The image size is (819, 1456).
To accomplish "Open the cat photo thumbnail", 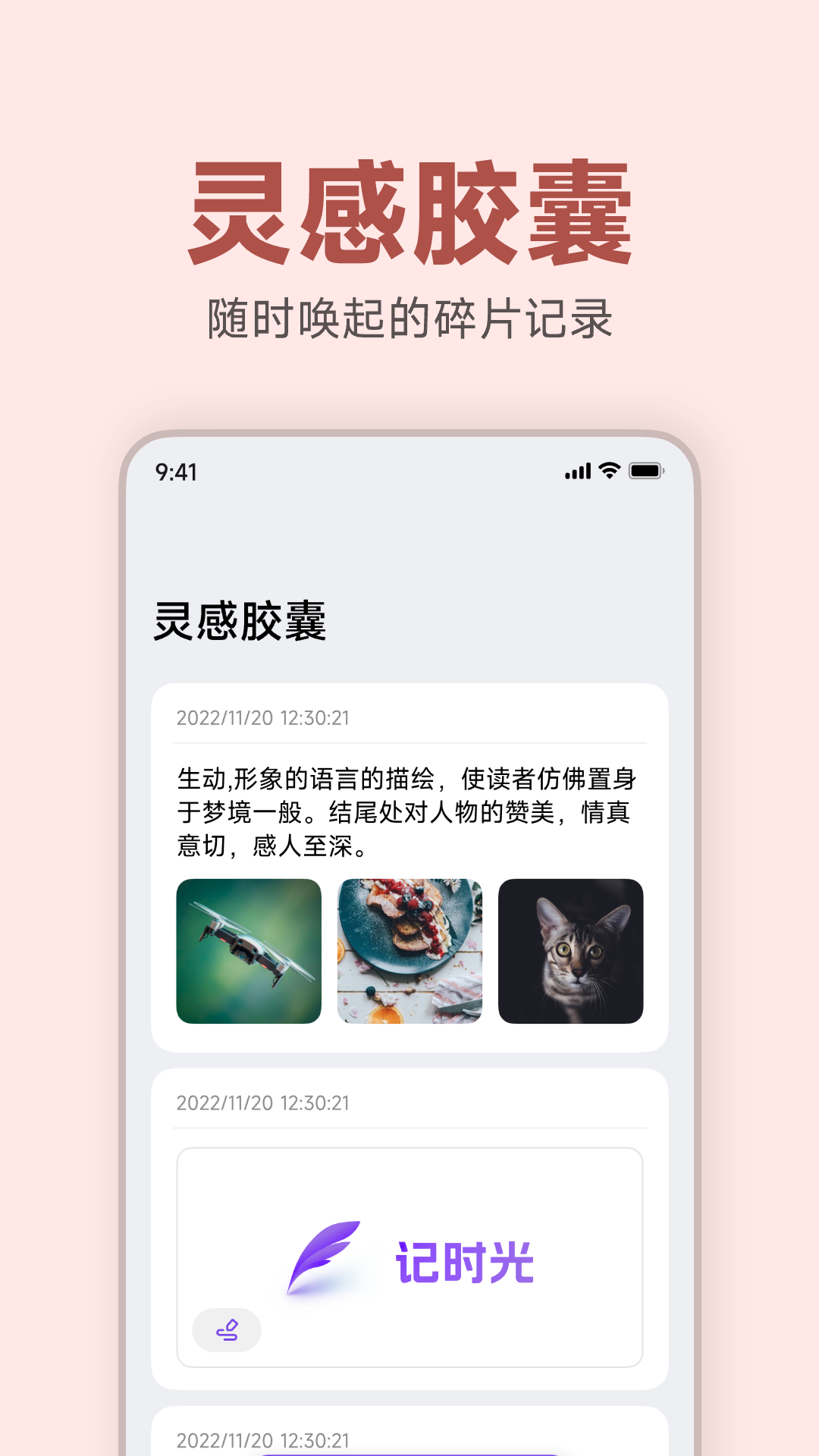I will [571, 948].
